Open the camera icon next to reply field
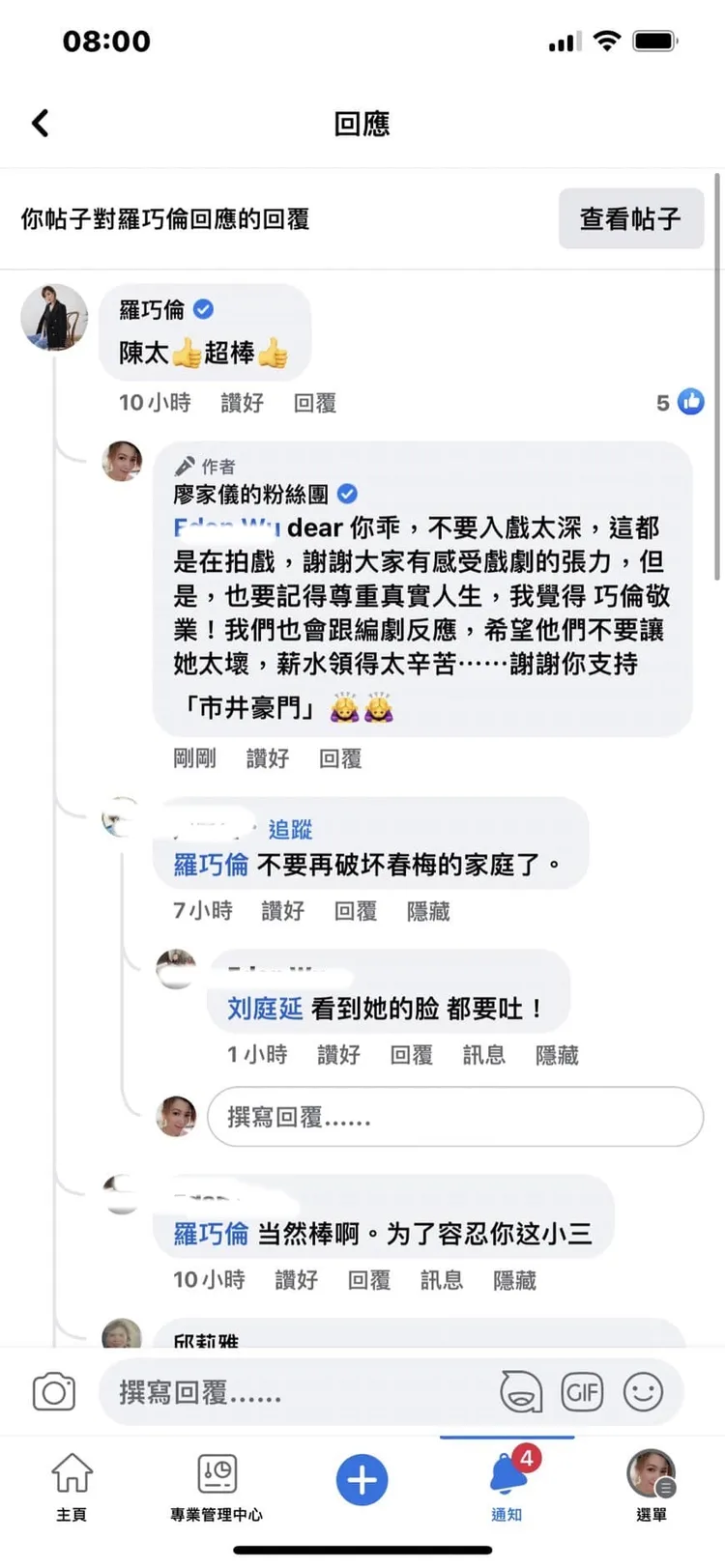 tap(53, 1392)
